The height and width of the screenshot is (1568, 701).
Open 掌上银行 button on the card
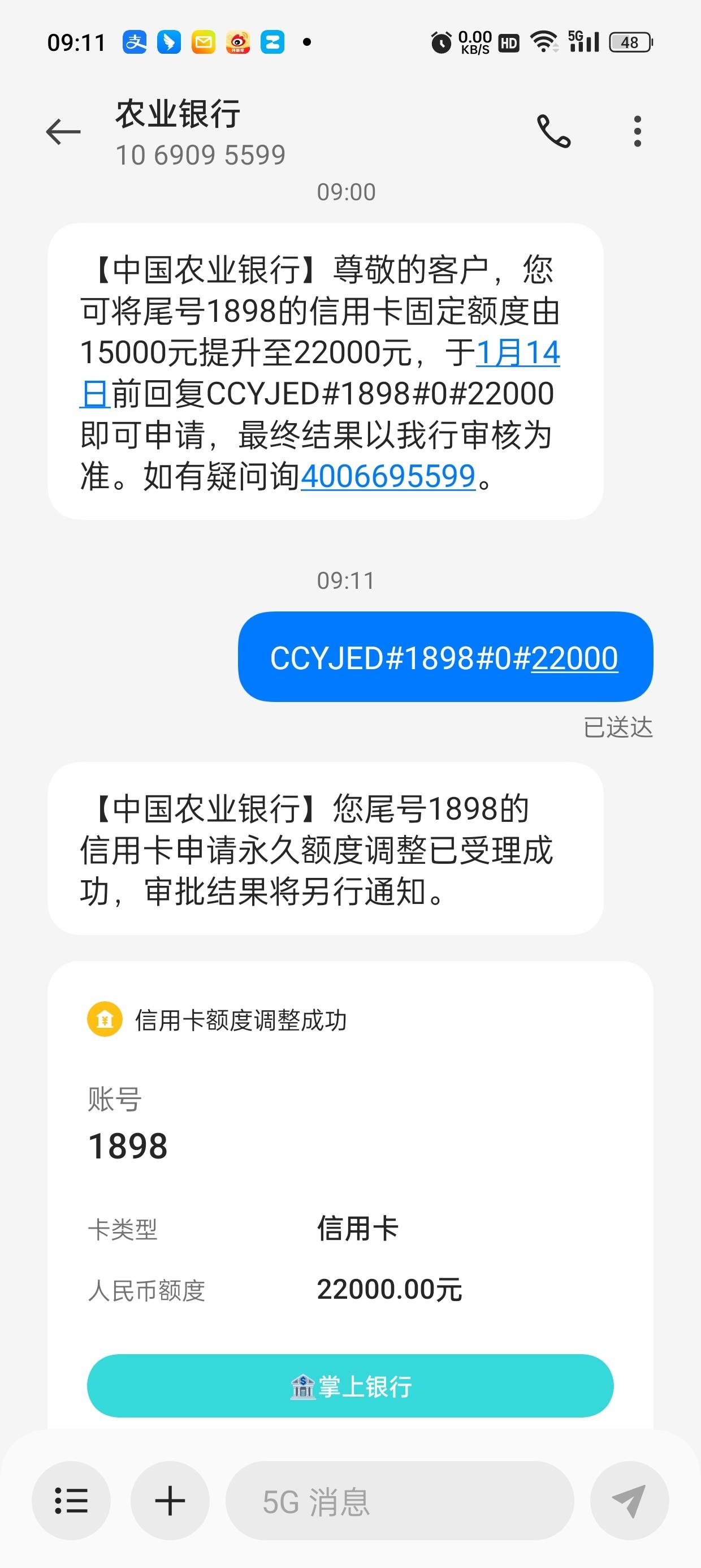350,1386
